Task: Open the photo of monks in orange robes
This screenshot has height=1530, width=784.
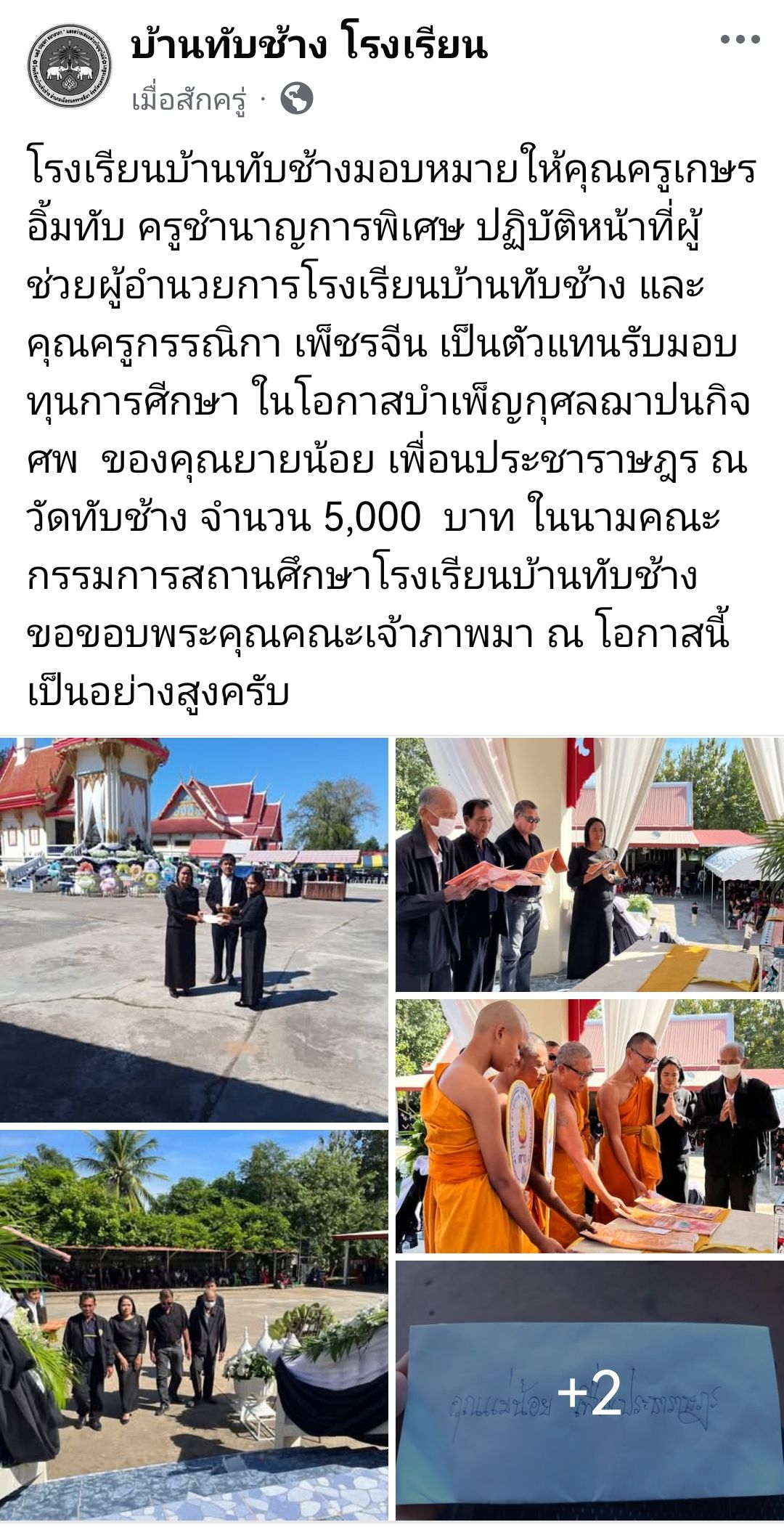Action: point(589,1126)
